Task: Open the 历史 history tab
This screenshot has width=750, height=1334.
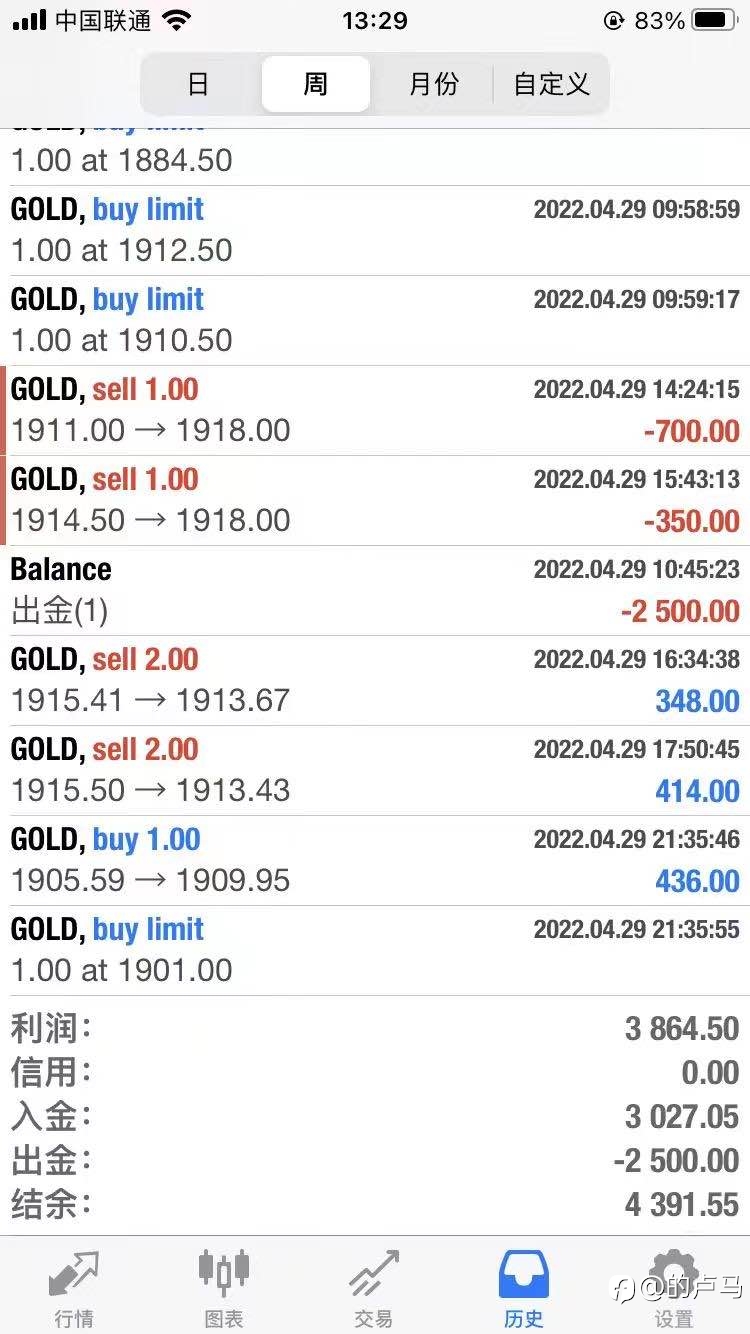Action: pos(524,1288)
